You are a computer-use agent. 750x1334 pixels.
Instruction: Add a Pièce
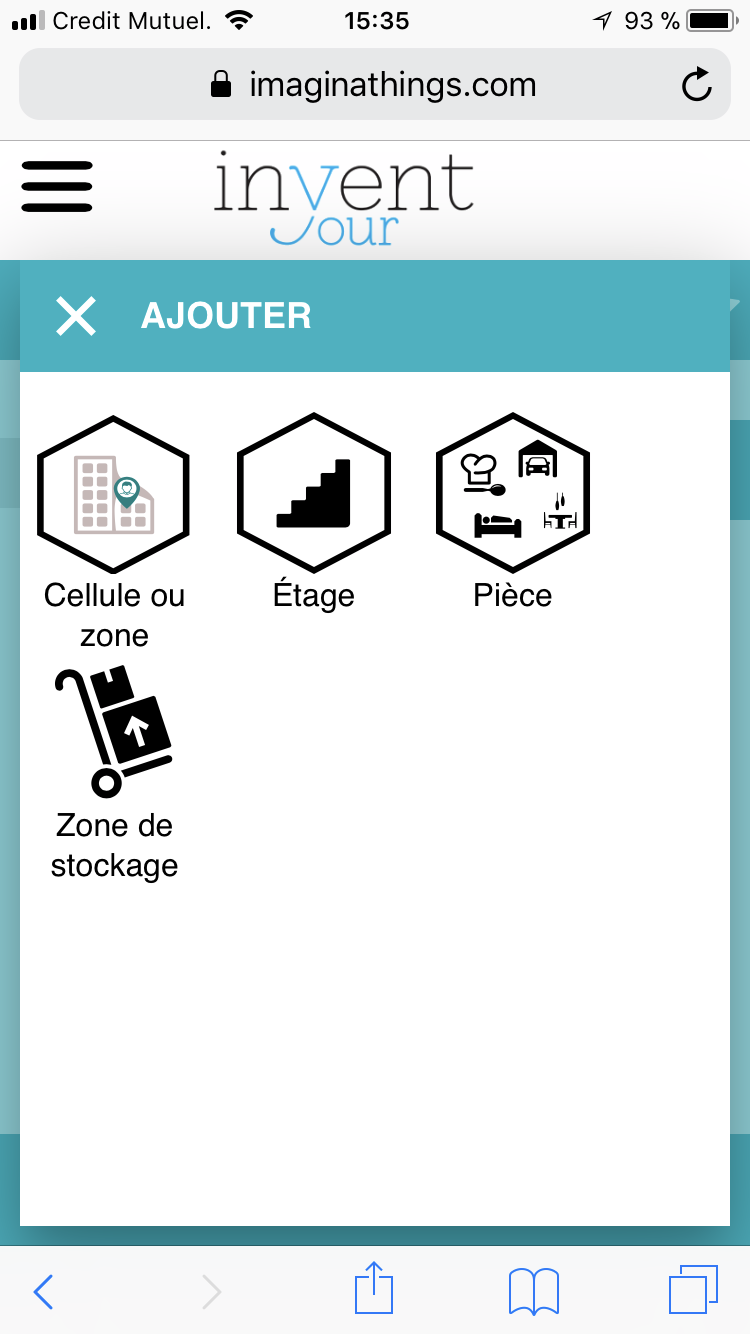513,512
